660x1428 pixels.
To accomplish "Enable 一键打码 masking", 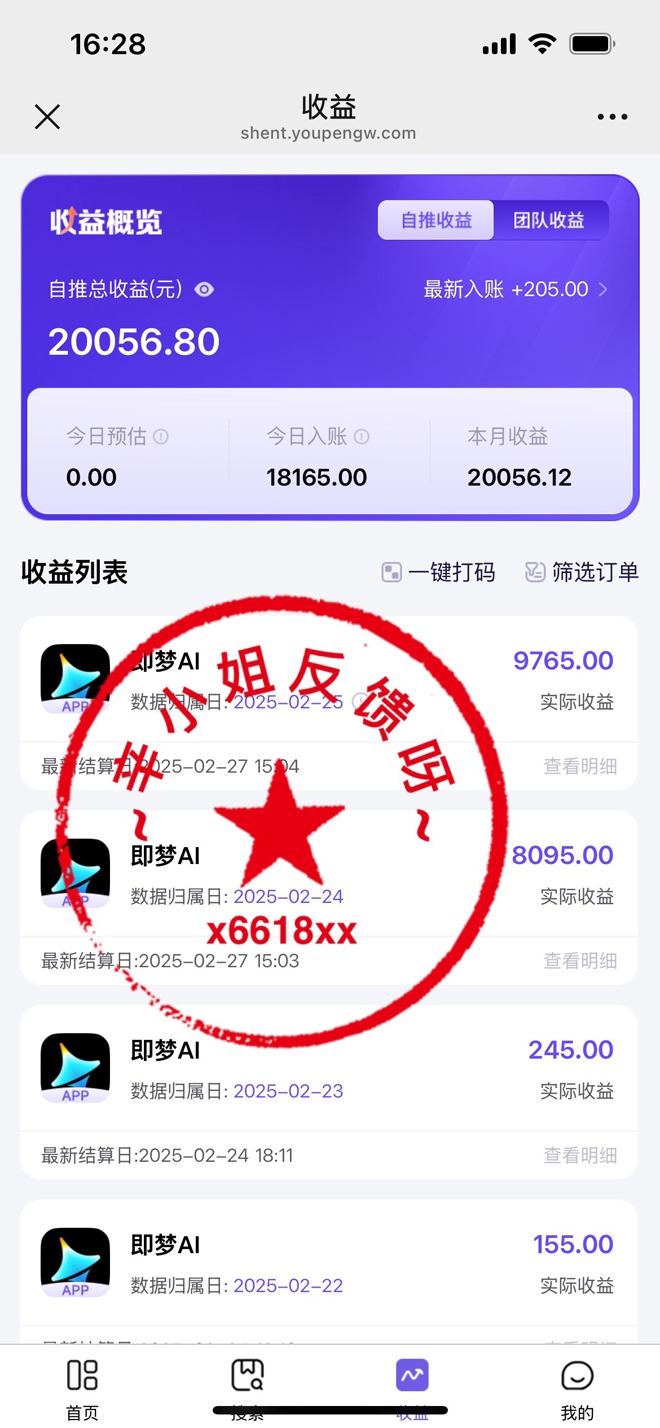I will tap(438, 572).
